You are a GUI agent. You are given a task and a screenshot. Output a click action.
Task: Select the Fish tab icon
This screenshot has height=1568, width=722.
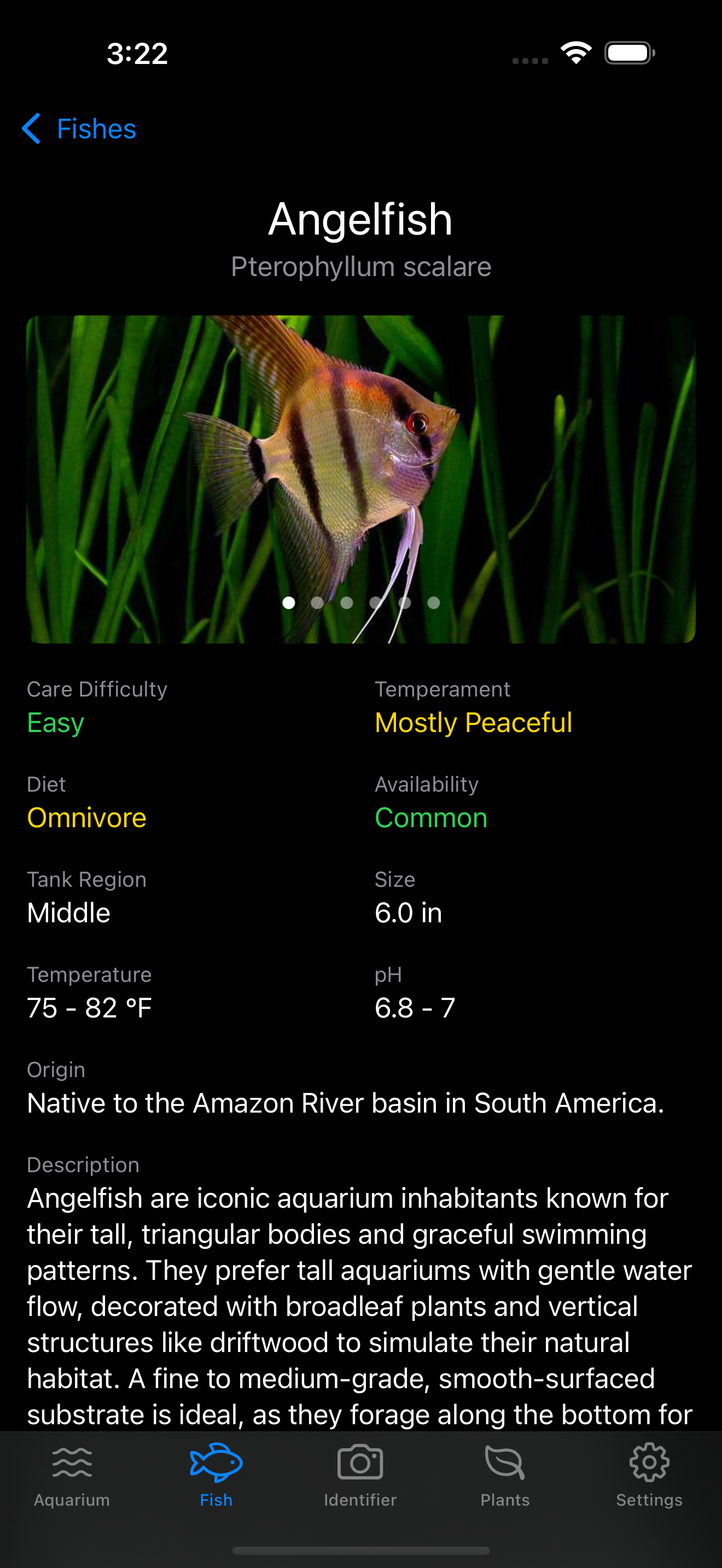tap(216, 1464)
